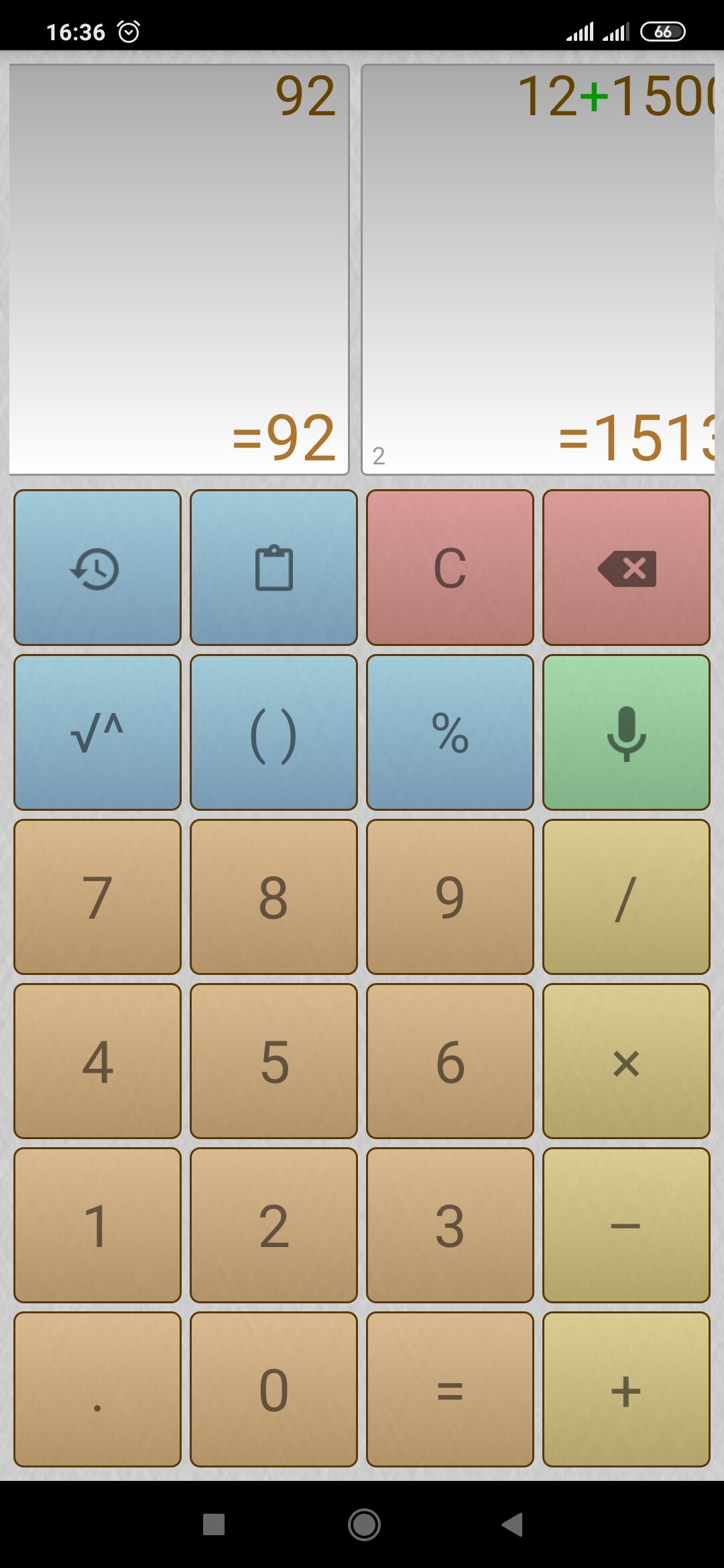Tap the multiplication key
The height and width of the screenshot is (1568, 724).
[x=626, y=1061]
